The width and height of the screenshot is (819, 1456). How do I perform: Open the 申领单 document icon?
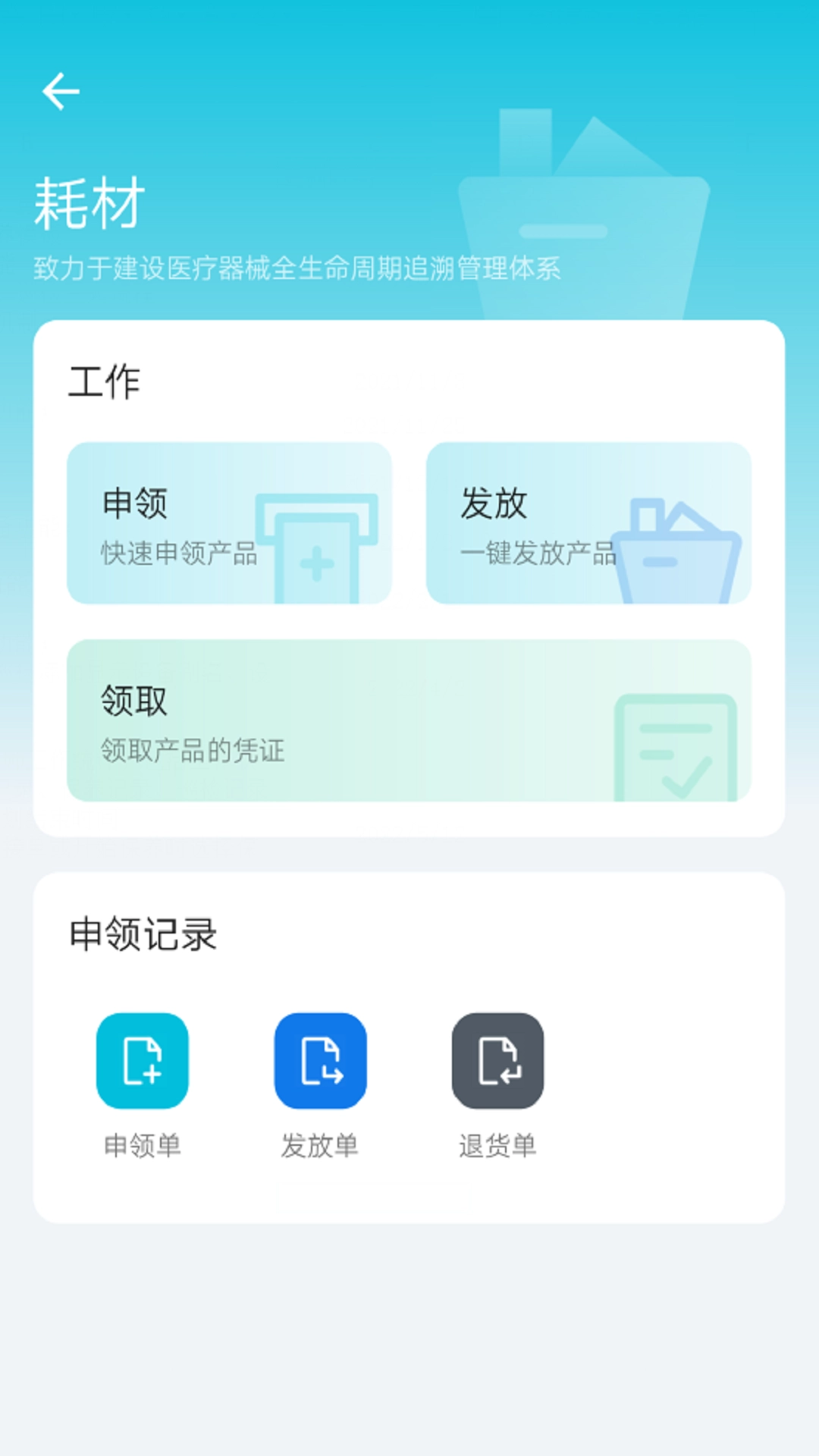click(x=143, y=1061)
